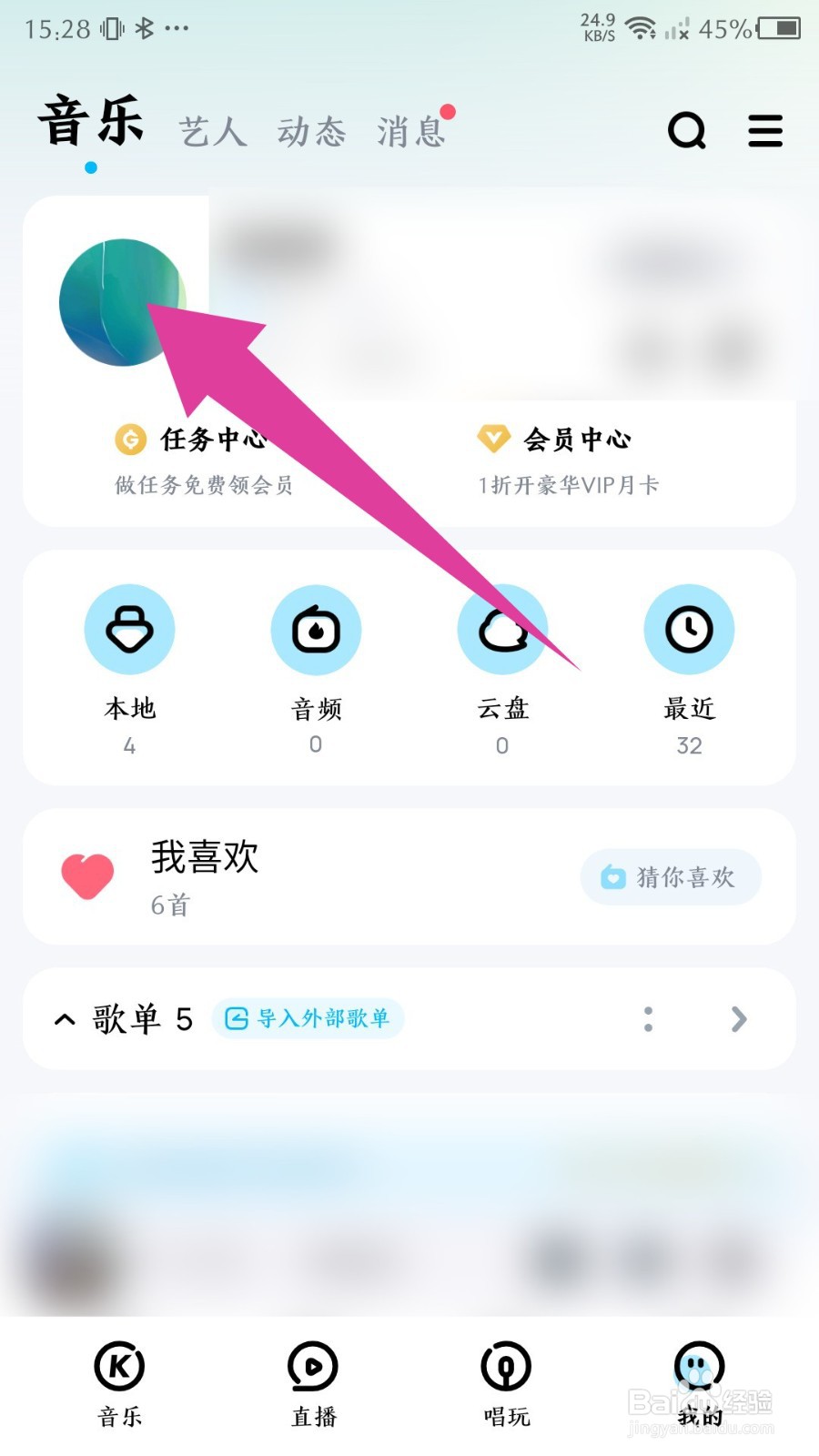Expand playlists with the right chevron
The height and width of the screenshot is (1456, 819).
739,1019
